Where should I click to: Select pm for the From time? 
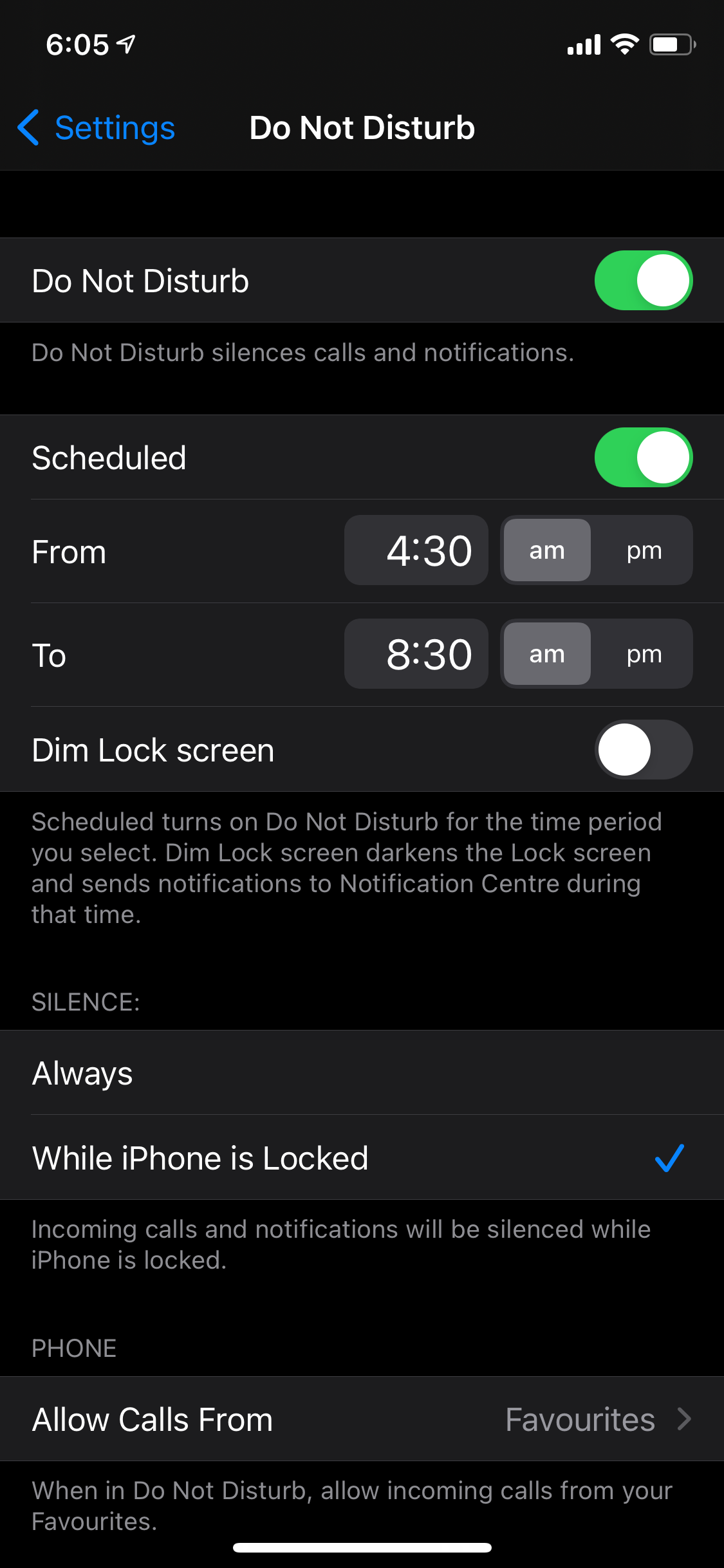click(x=644, y=550)
